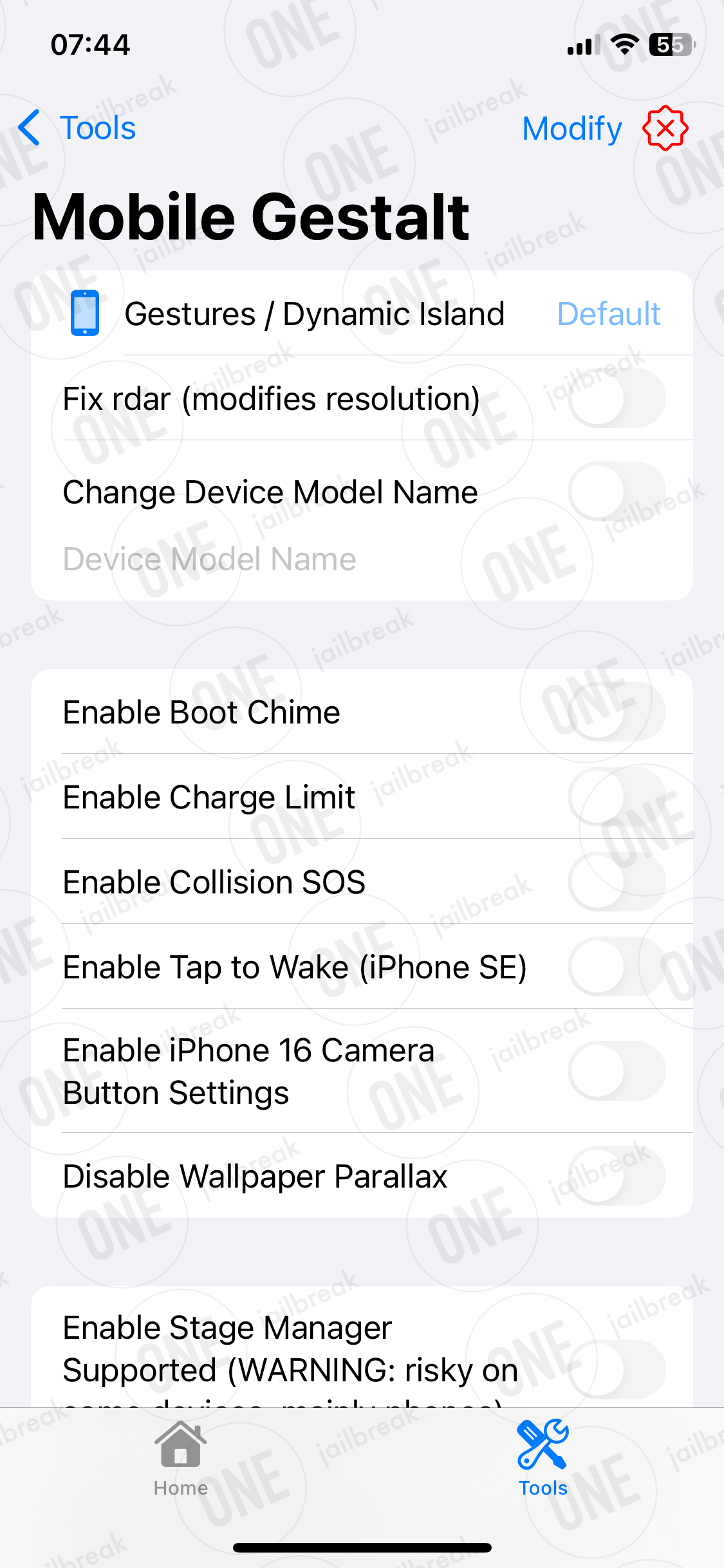This screenshot has width=724, height=1568.
Task: Switch to the Home tab
Action: [181, 1459]
